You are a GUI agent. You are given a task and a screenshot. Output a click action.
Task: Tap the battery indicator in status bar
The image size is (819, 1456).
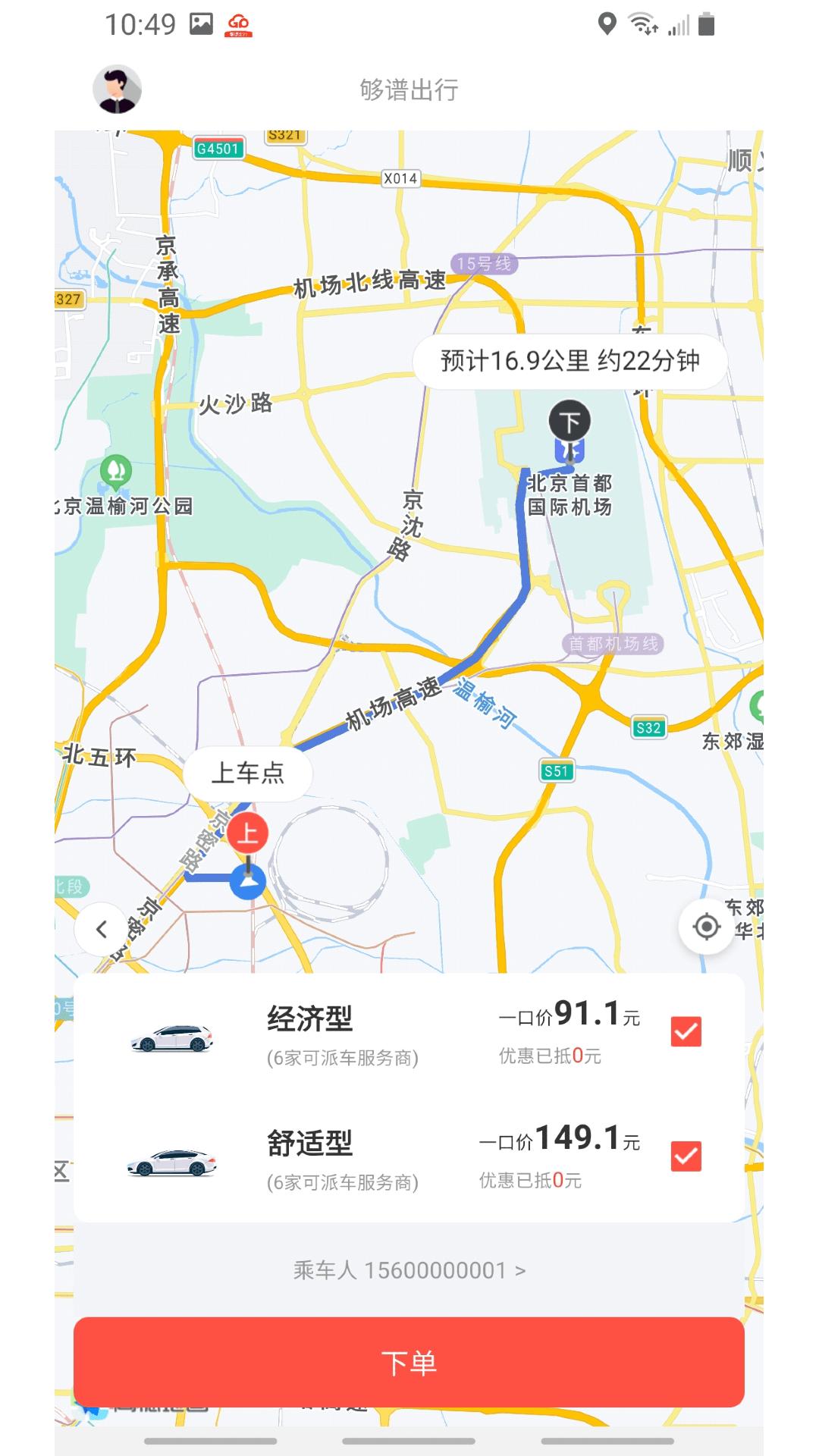[x=708, y=24]
